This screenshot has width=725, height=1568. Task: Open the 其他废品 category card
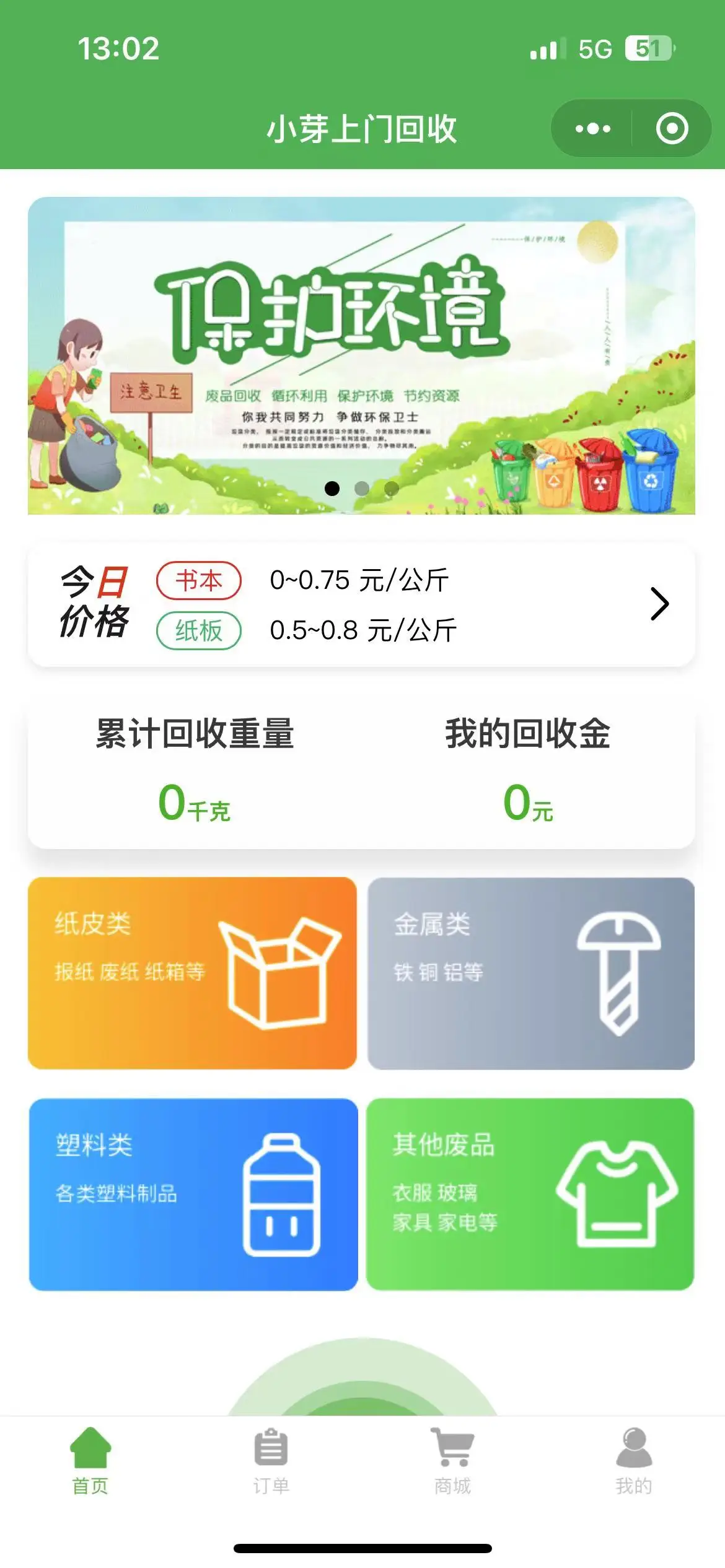530,1194
